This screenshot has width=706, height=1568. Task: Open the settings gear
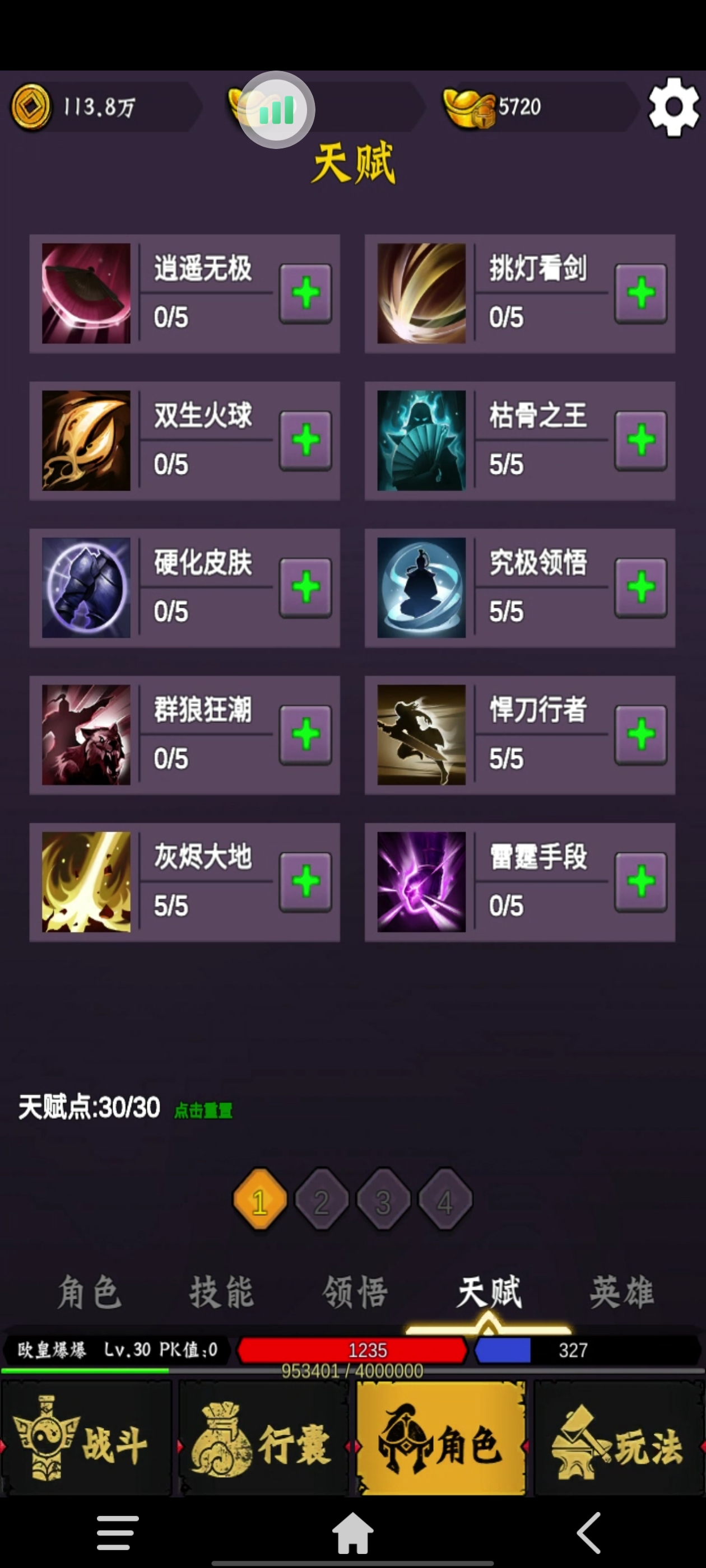coord(673,106)
